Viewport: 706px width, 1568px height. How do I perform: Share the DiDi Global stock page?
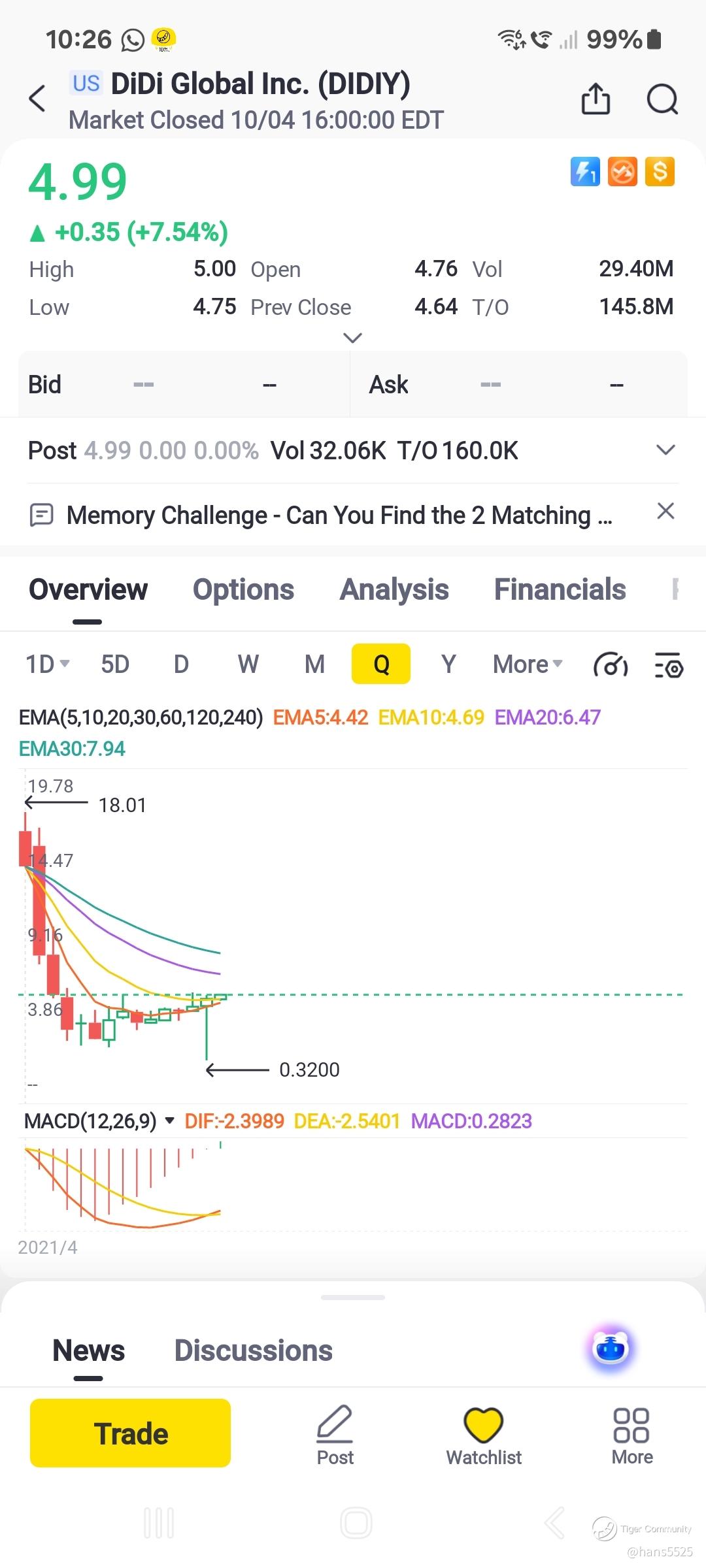[x=596, y=99]
